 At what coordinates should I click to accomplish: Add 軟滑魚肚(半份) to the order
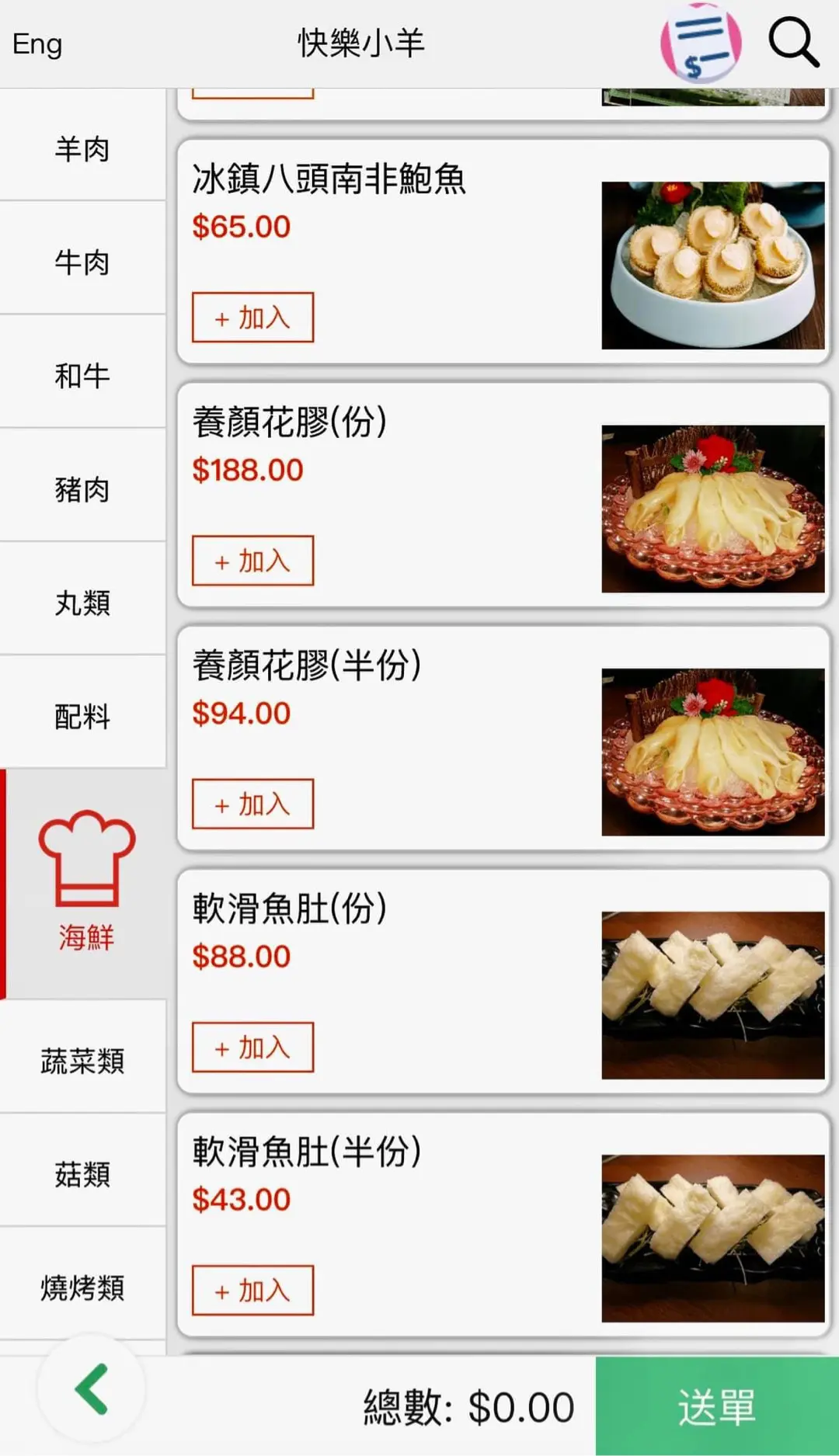tap(252, 1291)
